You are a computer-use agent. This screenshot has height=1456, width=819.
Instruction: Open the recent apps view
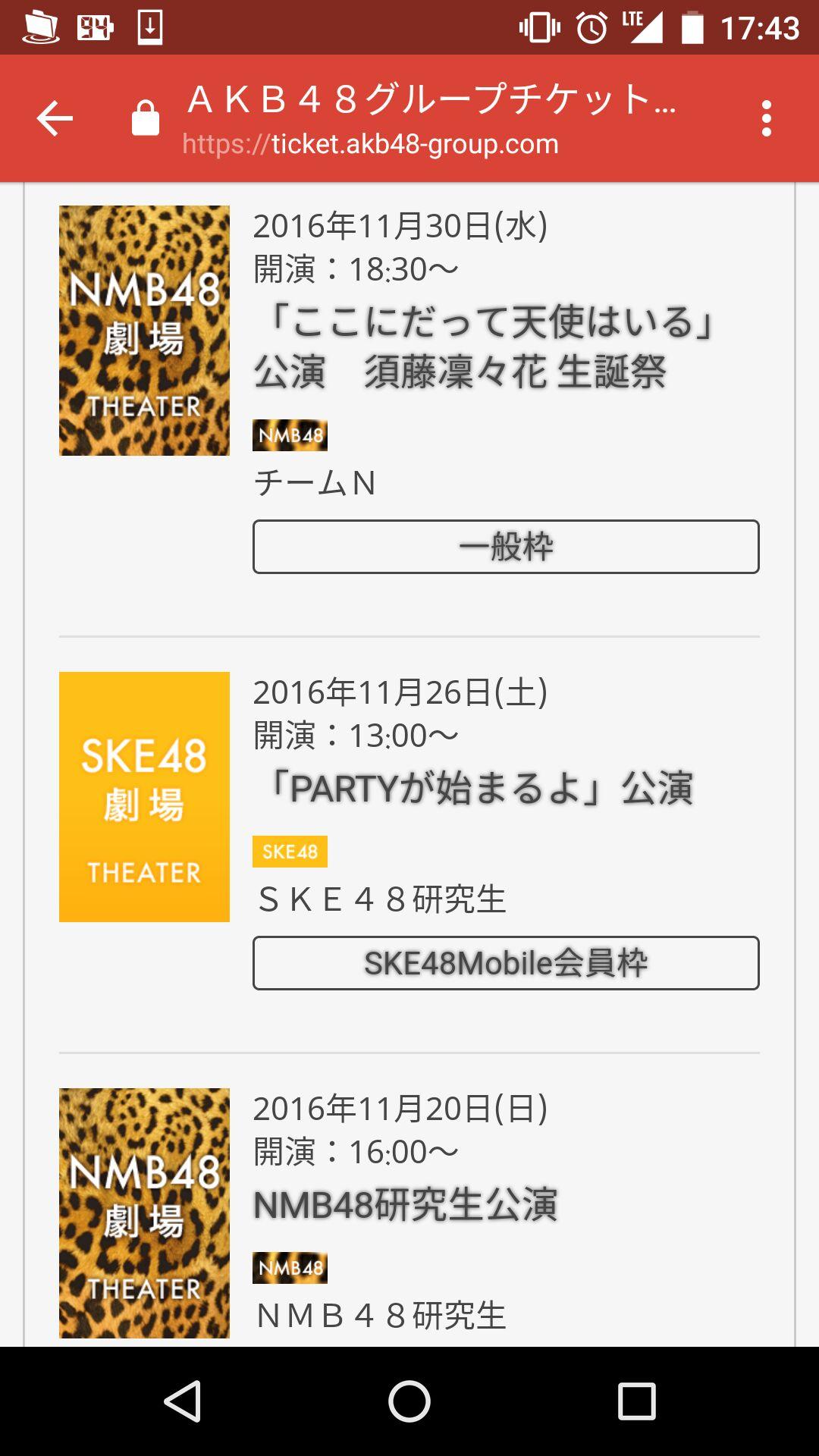point(636,1401)
